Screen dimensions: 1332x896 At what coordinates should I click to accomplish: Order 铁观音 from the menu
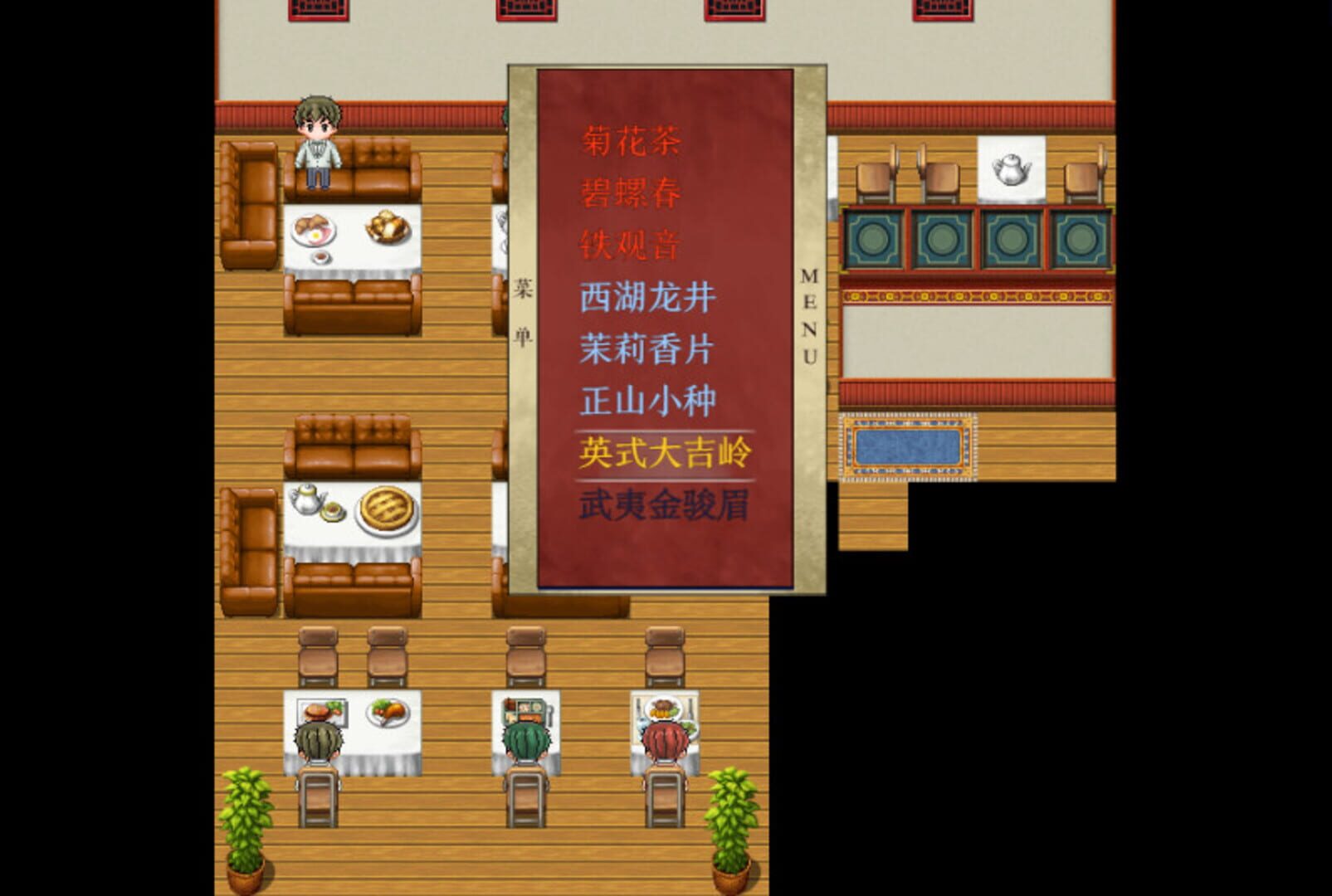(631, 246)
